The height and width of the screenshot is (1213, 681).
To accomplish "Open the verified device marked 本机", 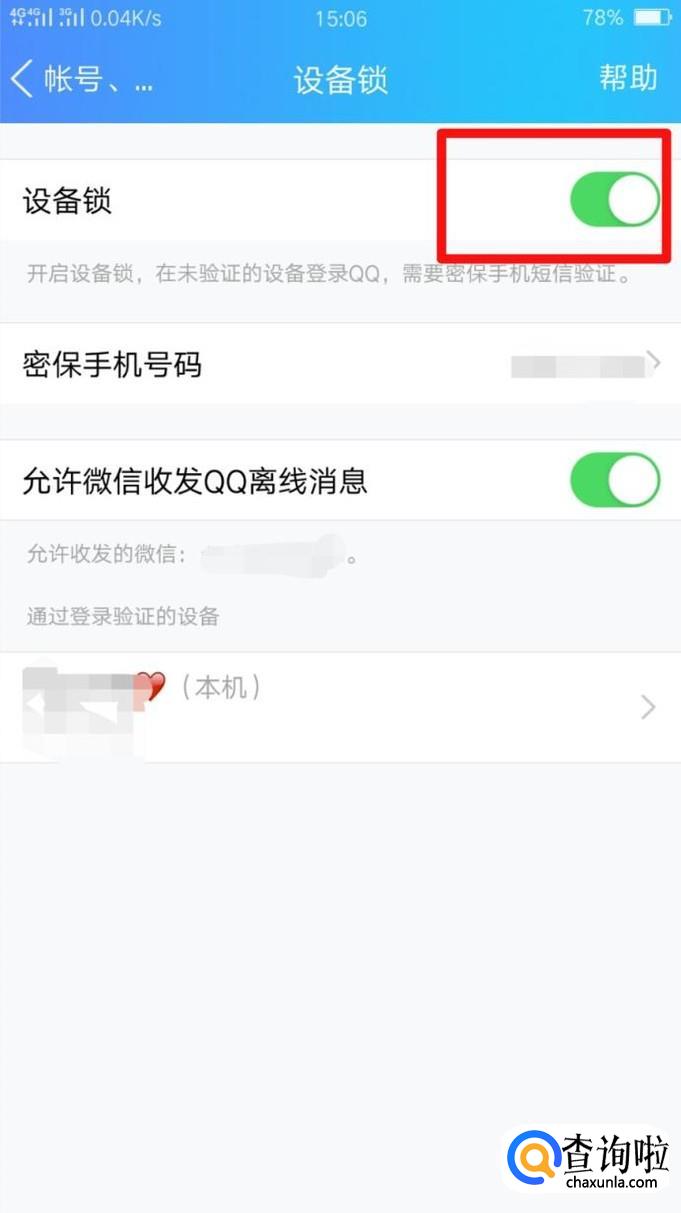I will (x=340, y=708).
